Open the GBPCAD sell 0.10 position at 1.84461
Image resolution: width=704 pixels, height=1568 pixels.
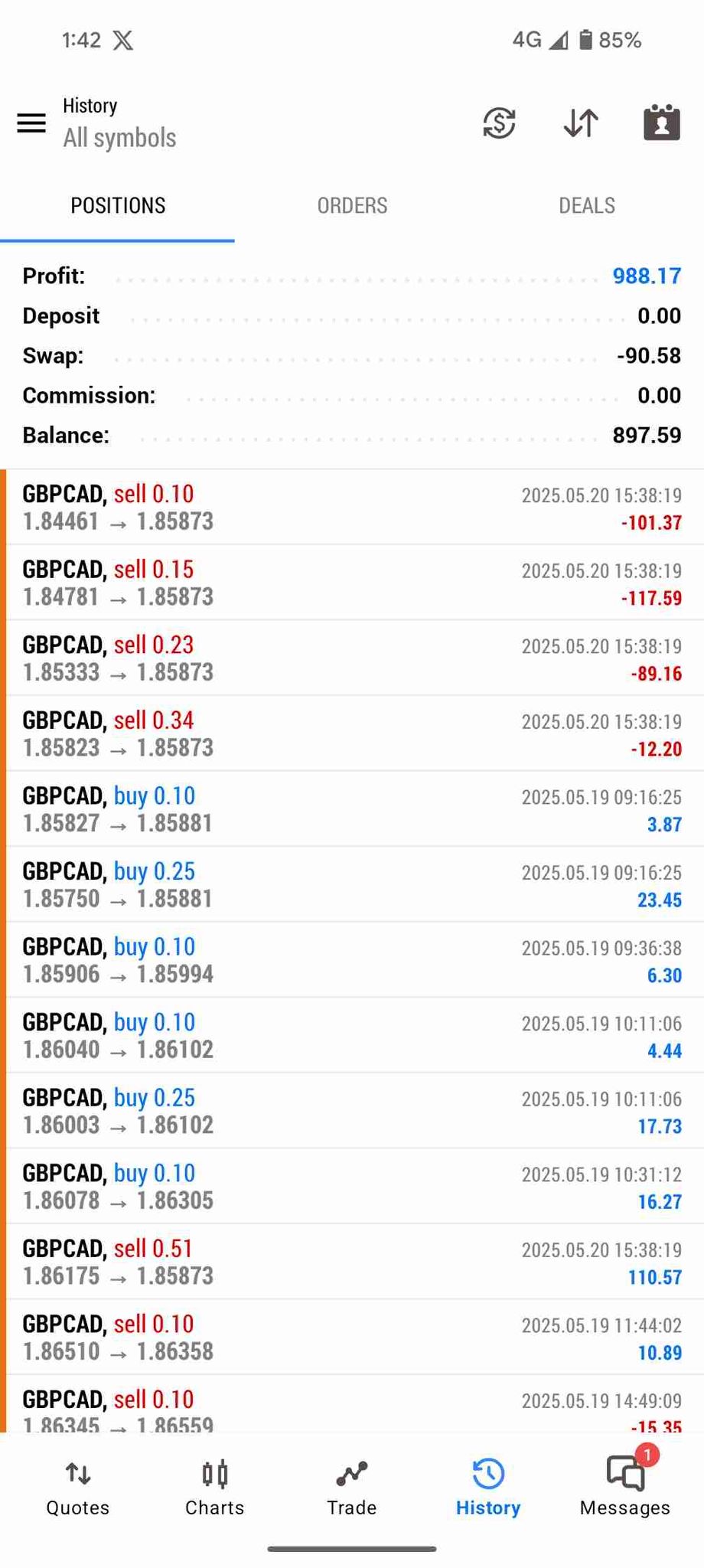352,508
